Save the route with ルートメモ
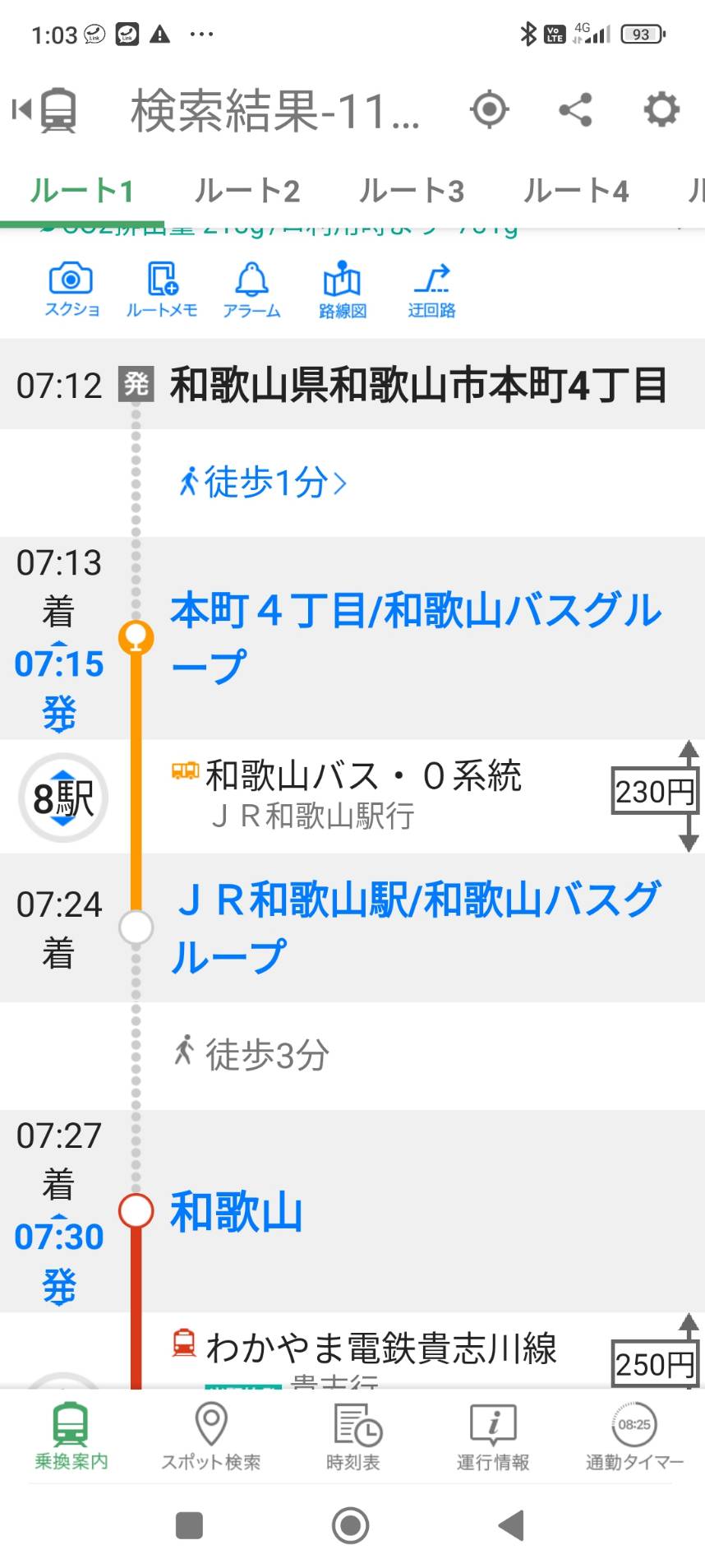Viewport: 705px width, 1568px height. click(x=162, y=290)
